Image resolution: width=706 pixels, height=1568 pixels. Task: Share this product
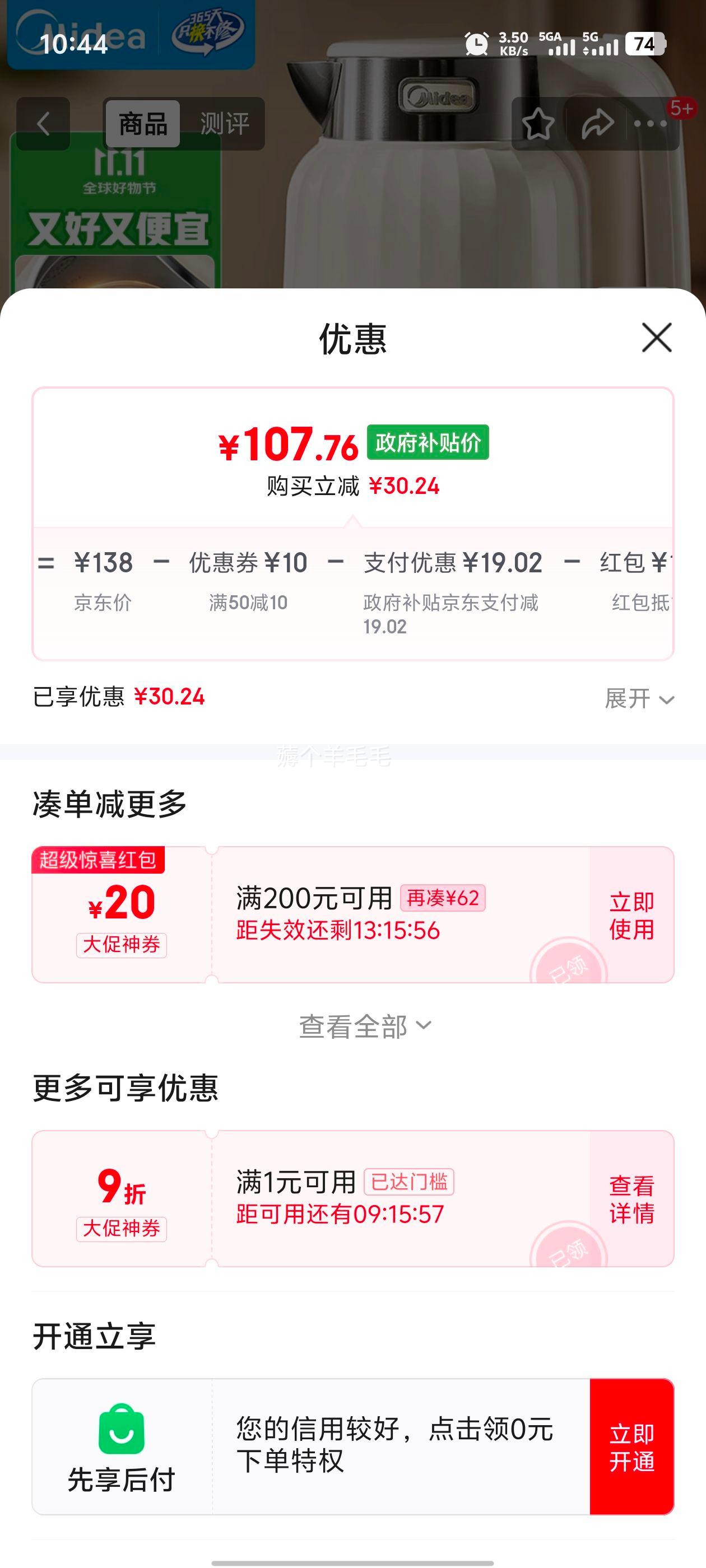click(x=597, y=124)
